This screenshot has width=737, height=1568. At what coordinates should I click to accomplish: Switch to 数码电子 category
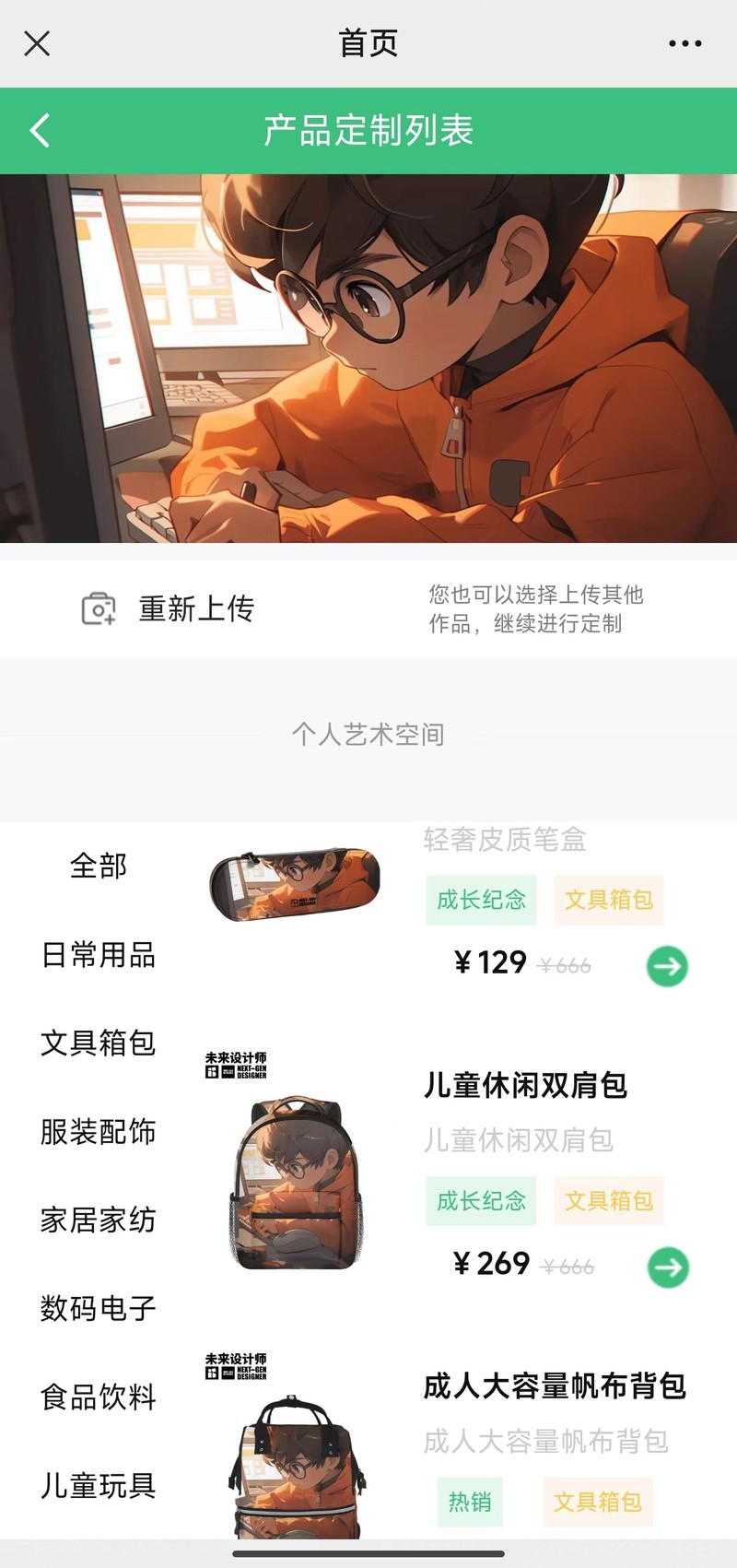99,1308
